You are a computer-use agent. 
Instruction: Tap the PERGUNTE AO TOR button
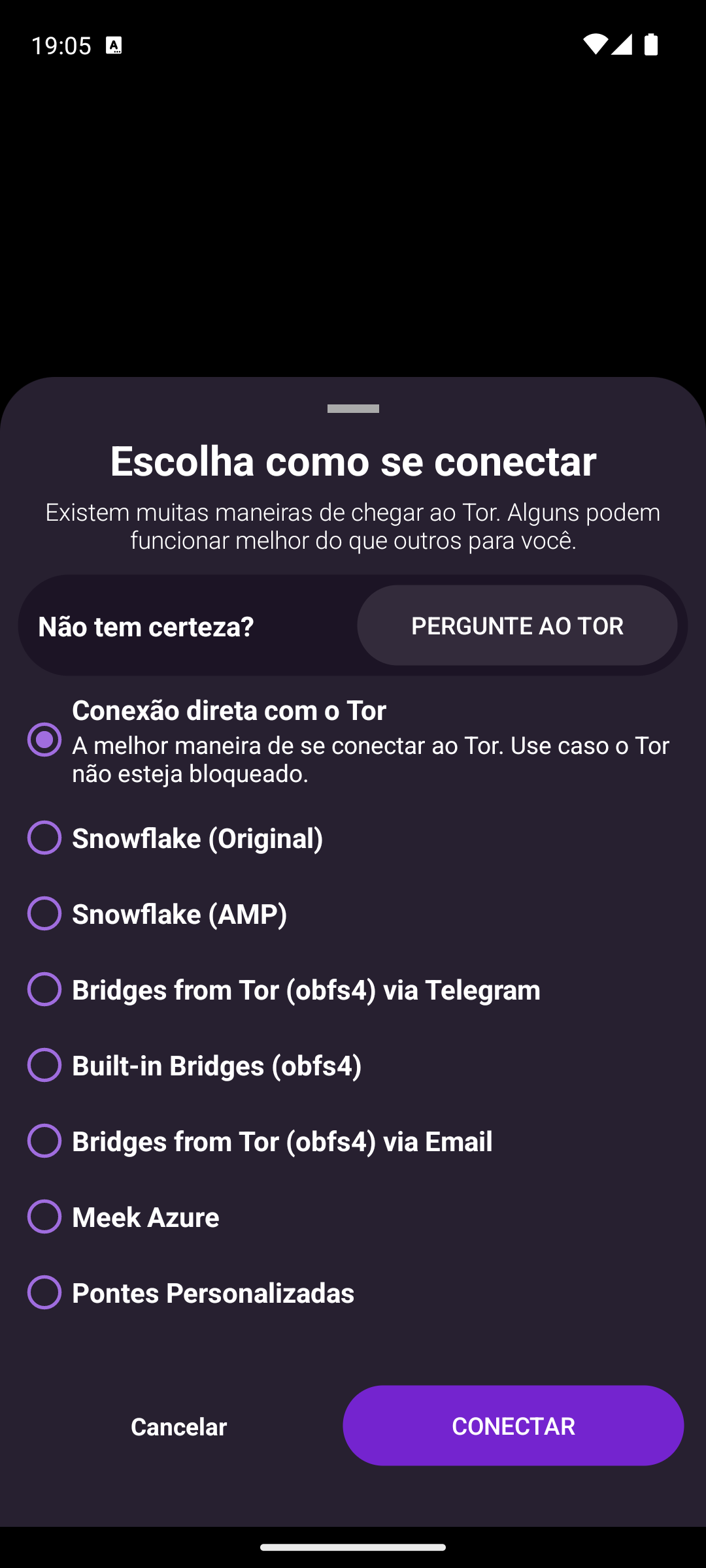coord(516,625)
